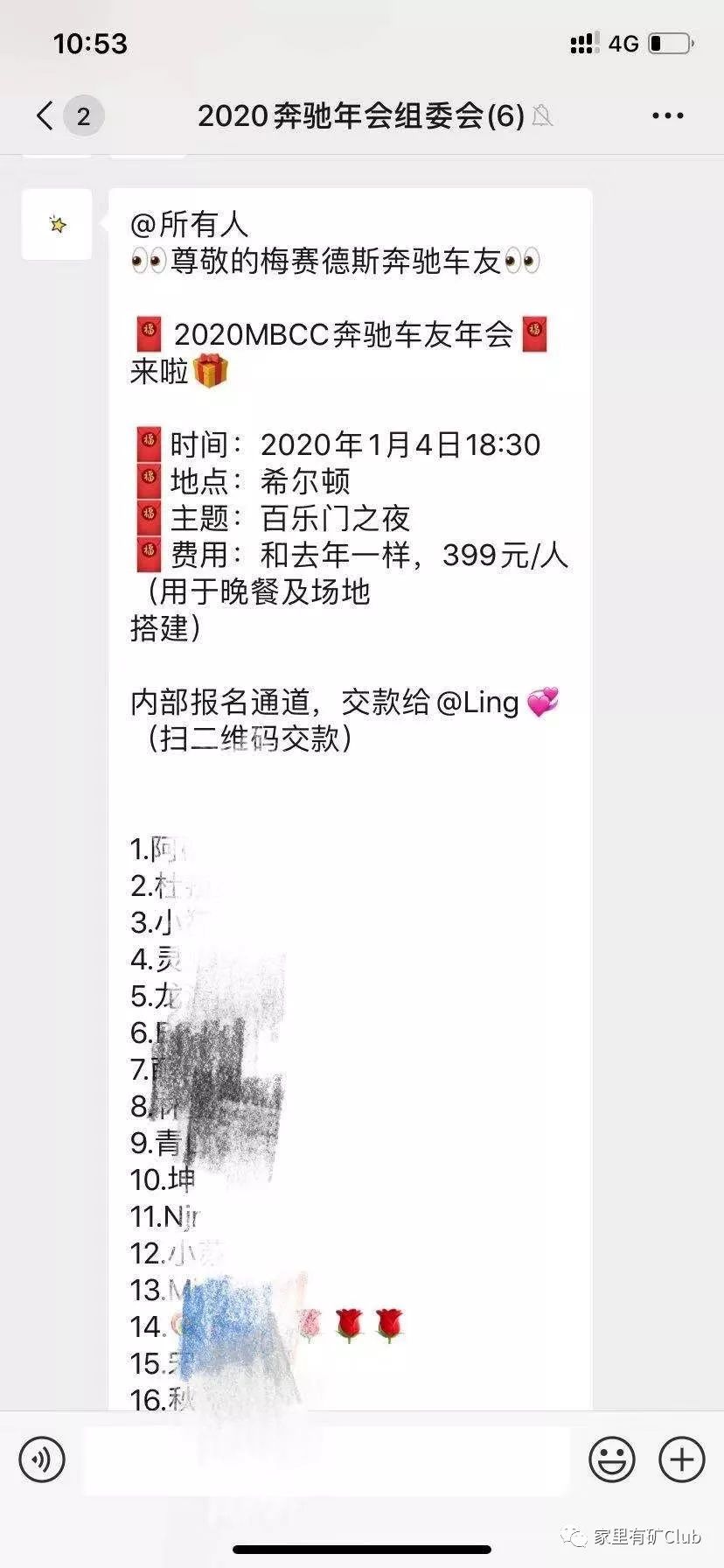Viewport: 724px width, 1568px height.
Task: Open the emoji sticker panel
Action: coord(612,1459)
